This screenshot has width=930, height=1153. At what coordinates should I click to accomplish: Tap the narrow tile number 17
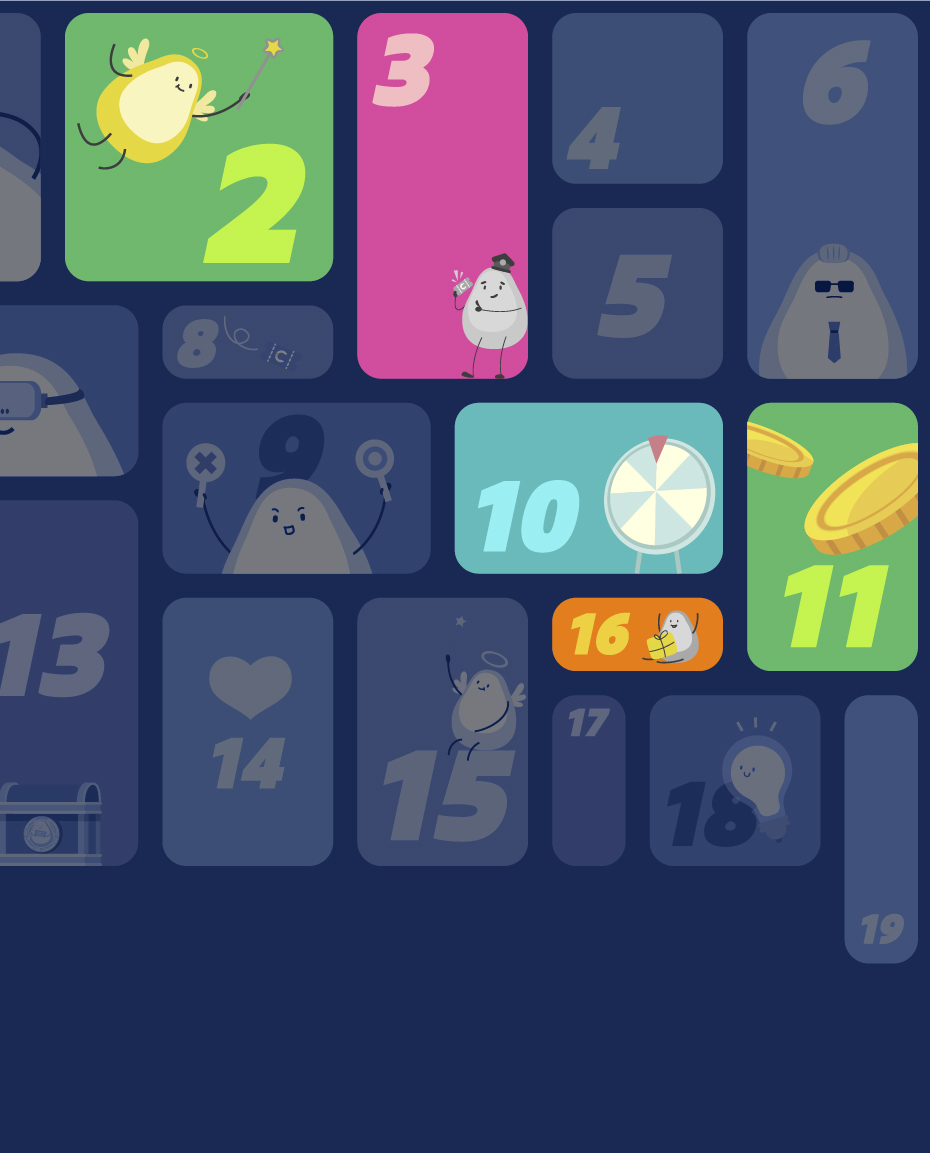tap(588, 780)
